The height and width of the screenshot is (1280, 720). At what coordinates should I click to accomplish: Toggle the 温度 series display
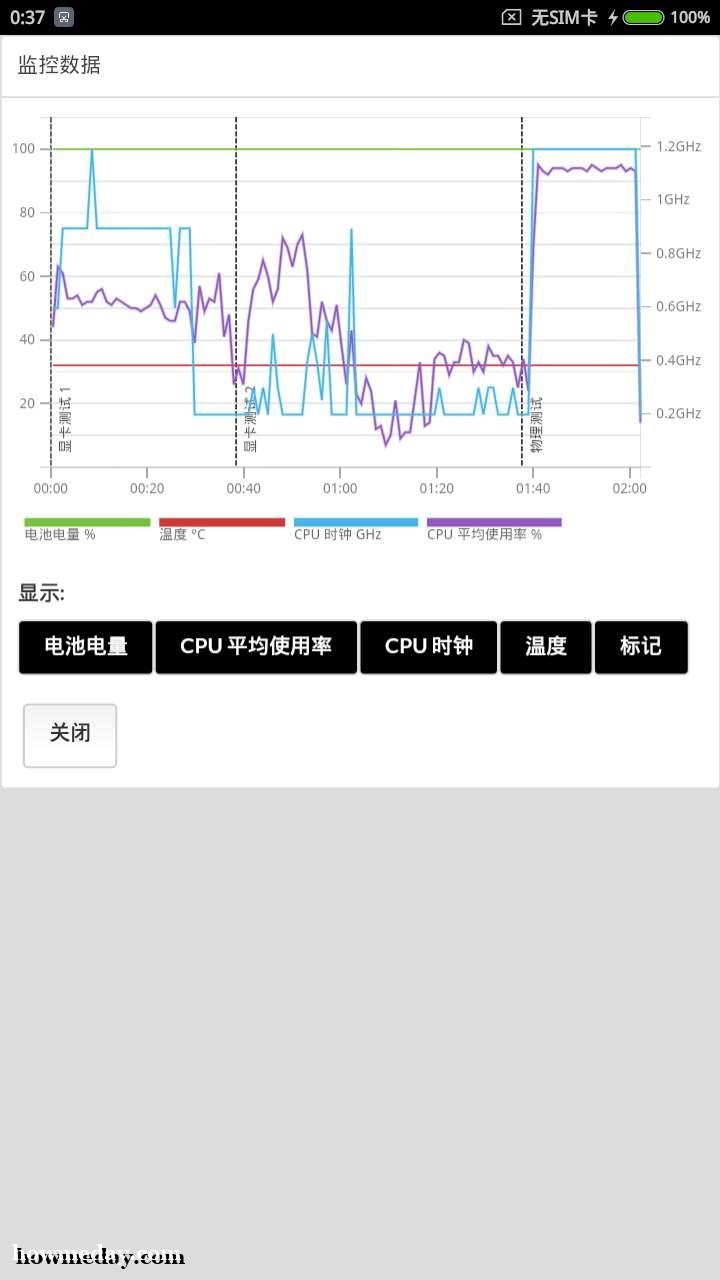(x=546, y=646)
